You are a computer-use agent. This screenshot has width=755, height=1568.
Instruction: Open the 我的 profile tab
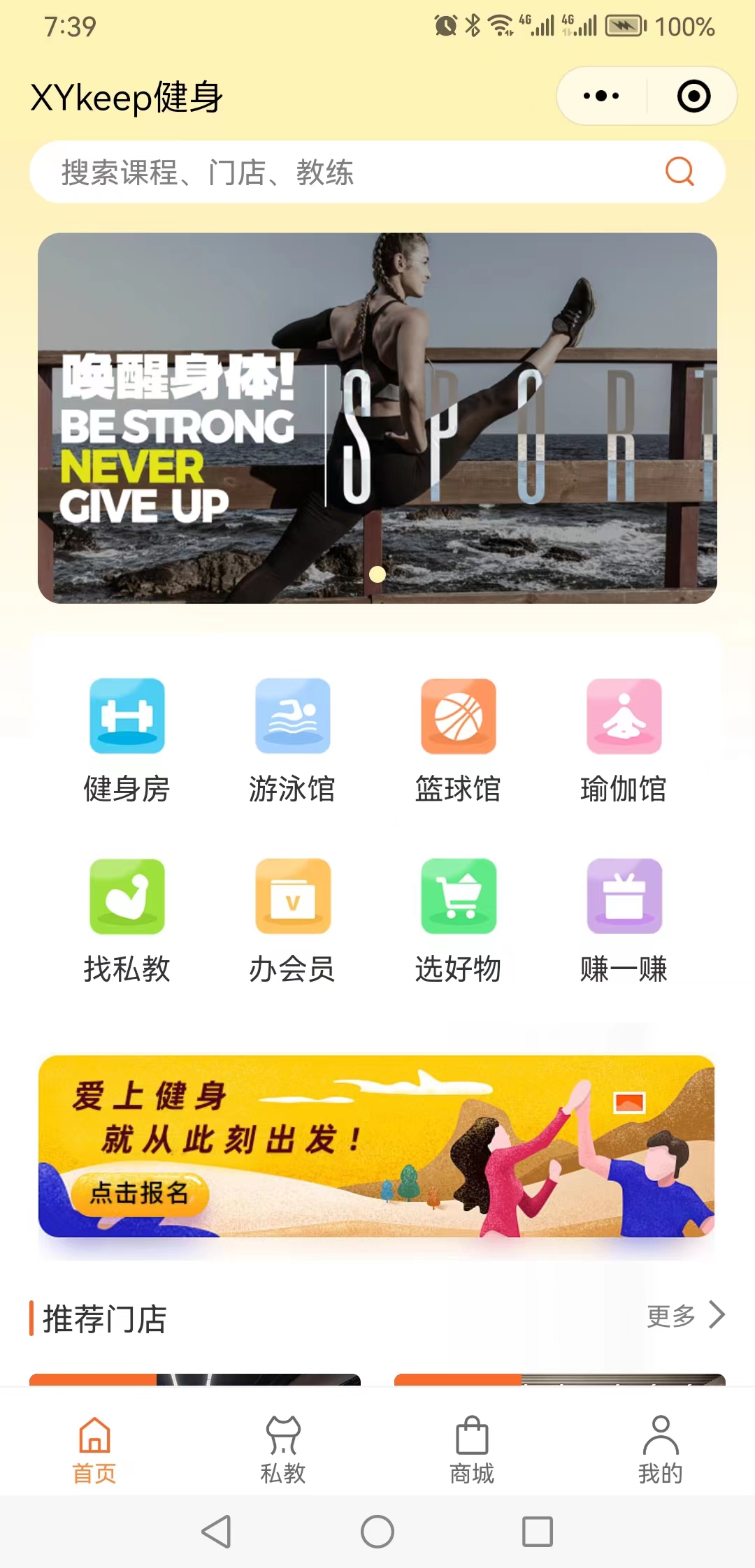coord(661,1449)
